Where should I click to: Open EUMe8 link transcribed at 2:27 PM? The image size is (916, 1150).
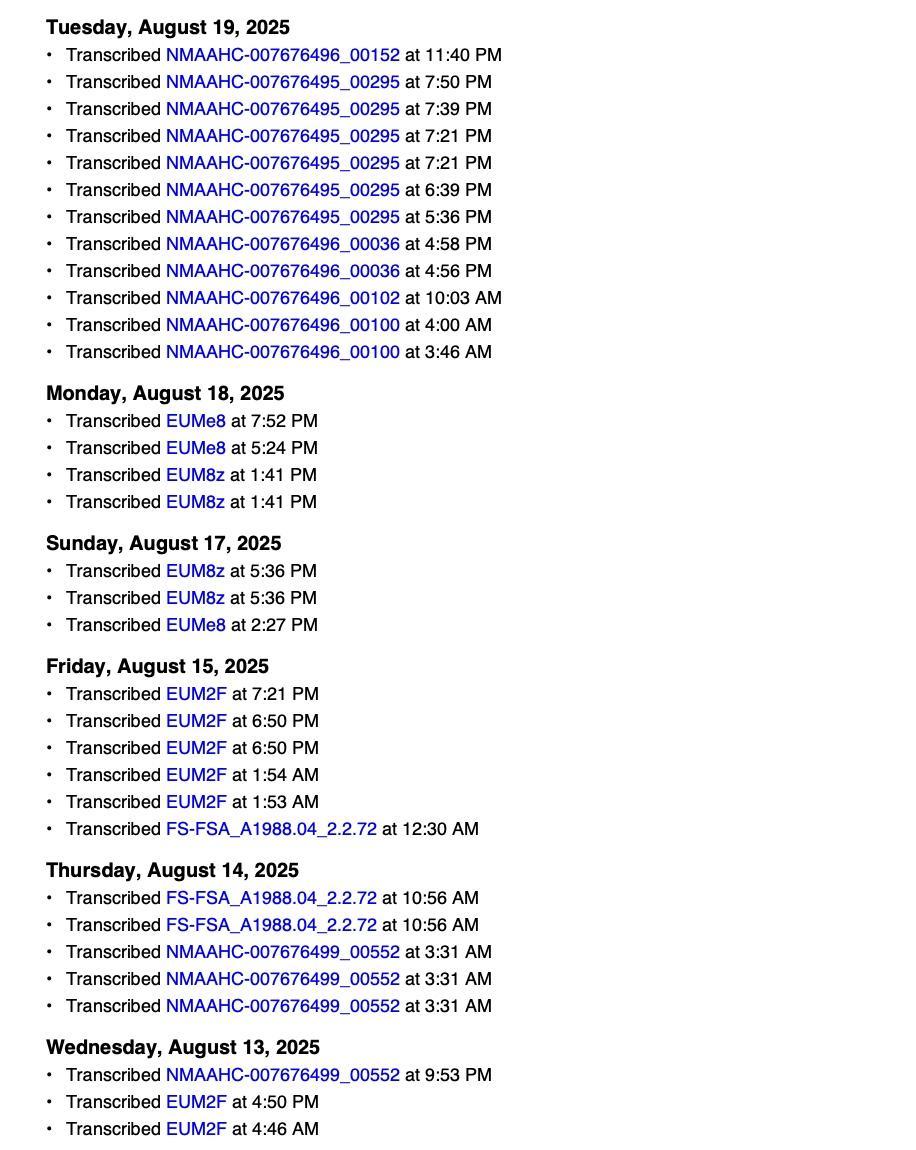[x=196, y=625]
